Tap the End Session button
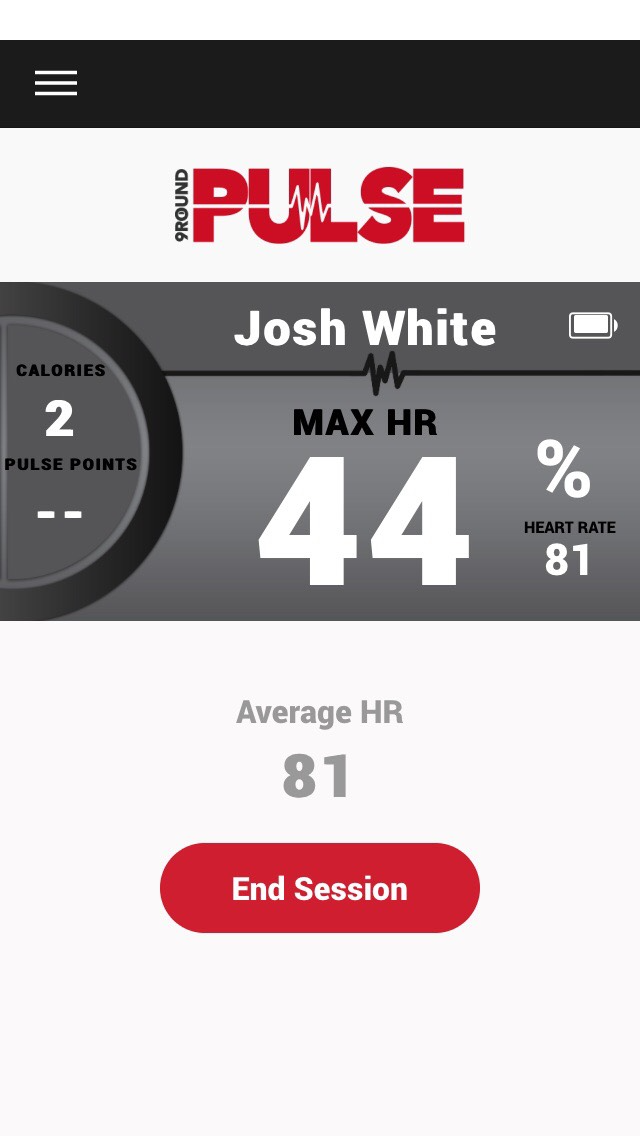The image size is (640, 1136). tap(320, 888)
